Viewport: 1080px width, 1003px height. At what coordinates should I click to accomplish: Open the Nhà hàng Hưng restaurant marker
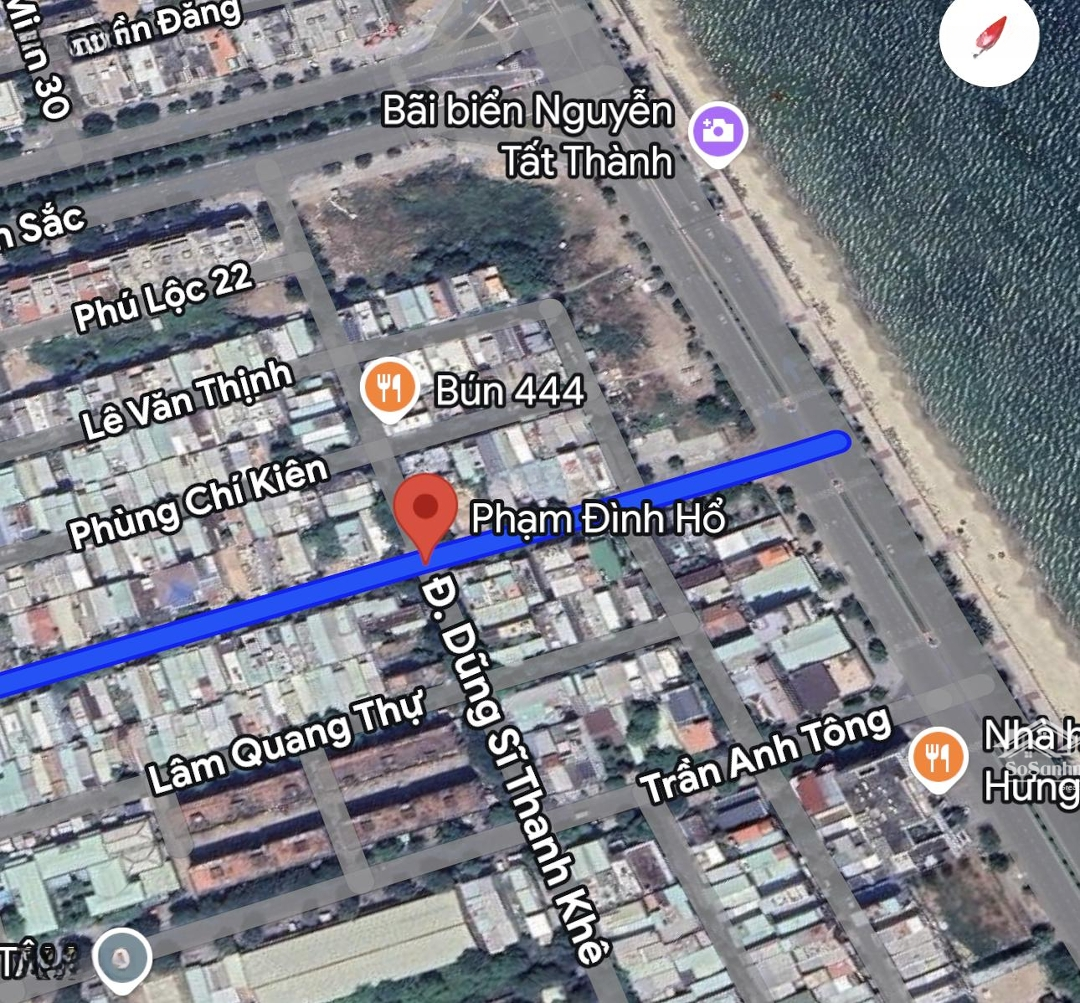coord(938,758)
